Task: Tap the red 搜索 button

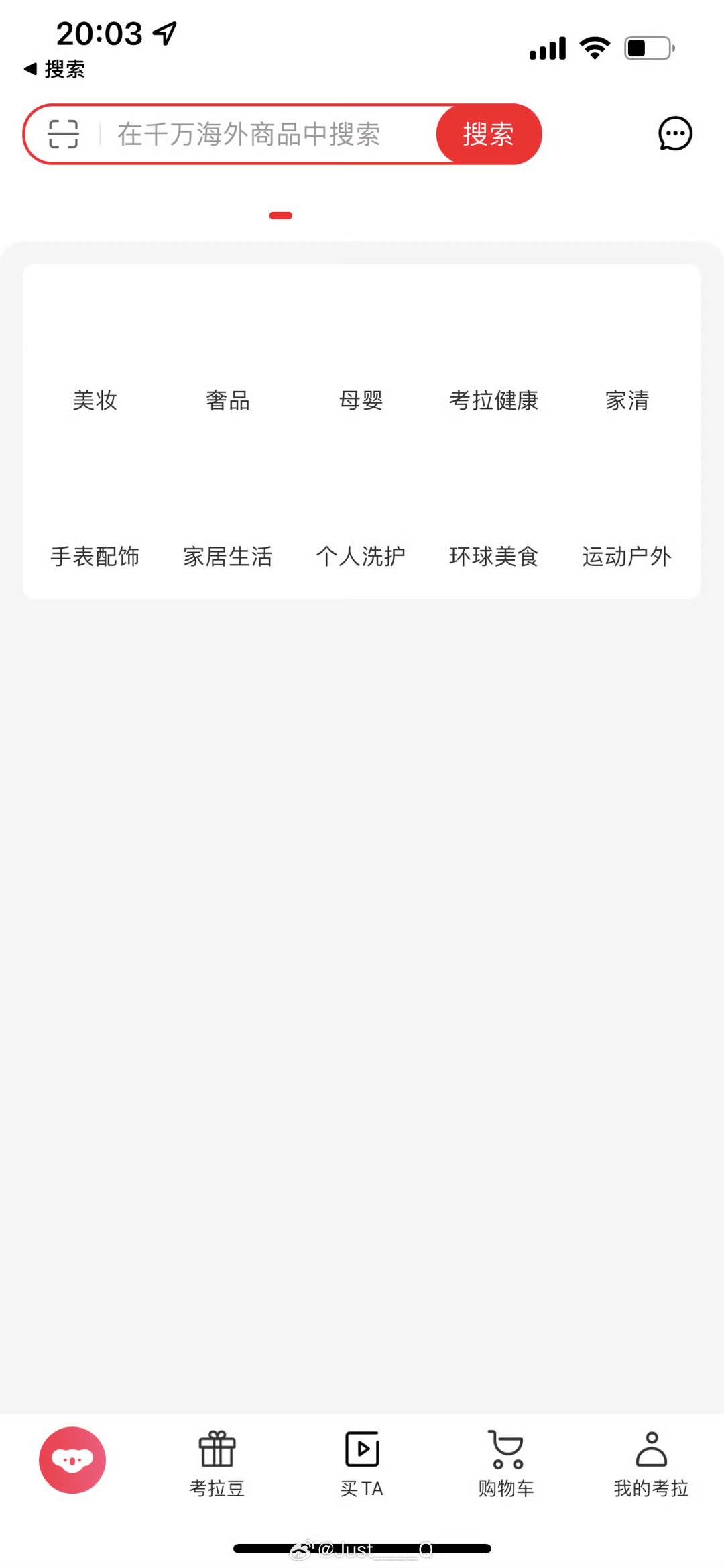Action: click(x=488, y=134)
